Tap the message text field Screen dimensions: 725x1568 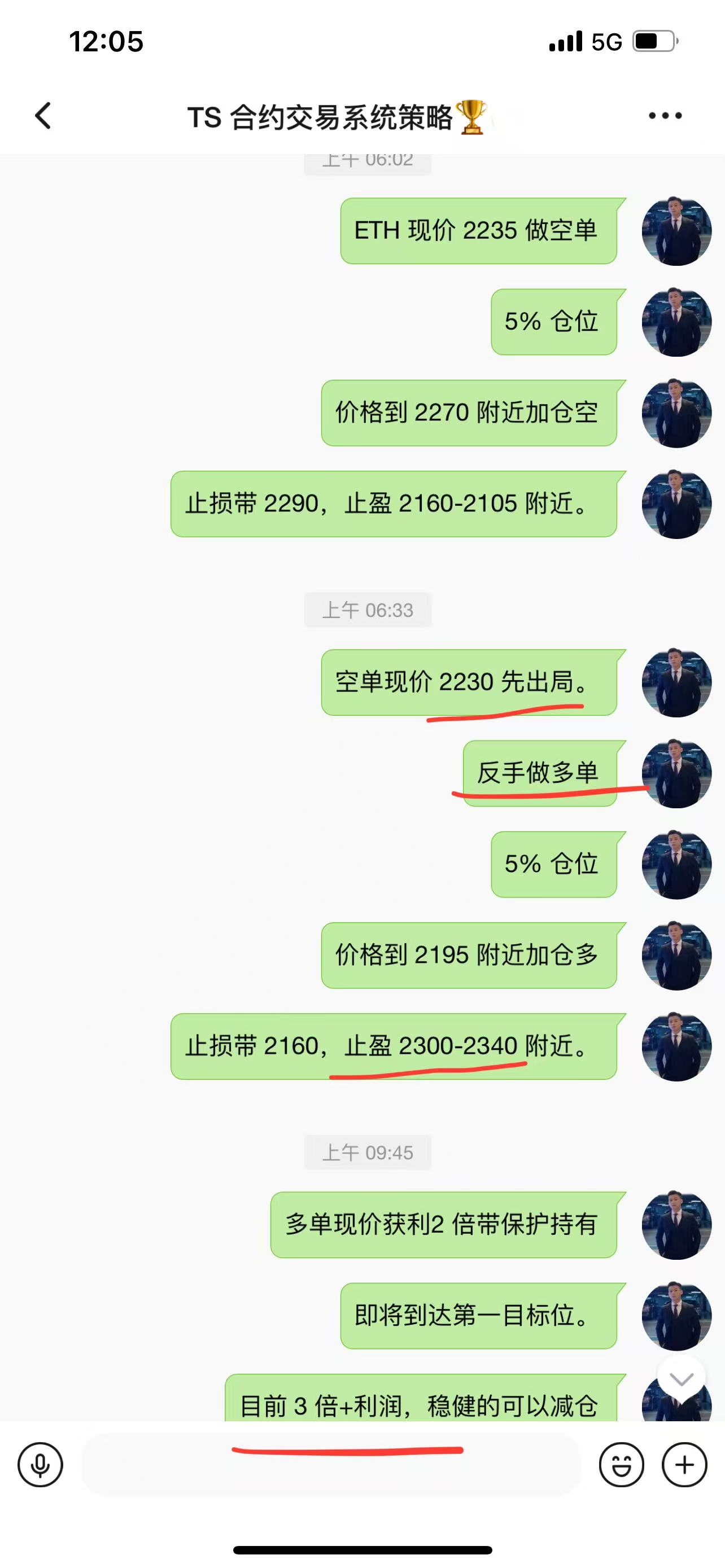pyautogui.click(x=330, y=1465)
